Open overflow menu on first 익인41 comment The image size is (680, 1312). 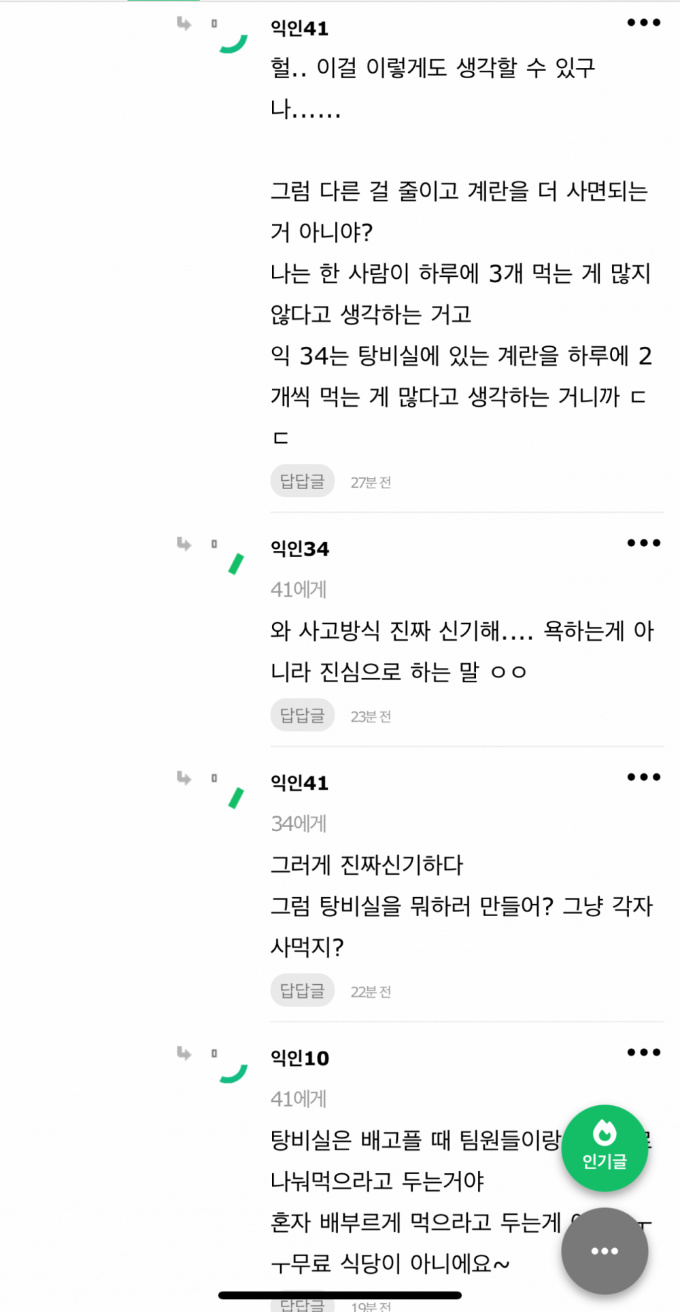[643, 23]
